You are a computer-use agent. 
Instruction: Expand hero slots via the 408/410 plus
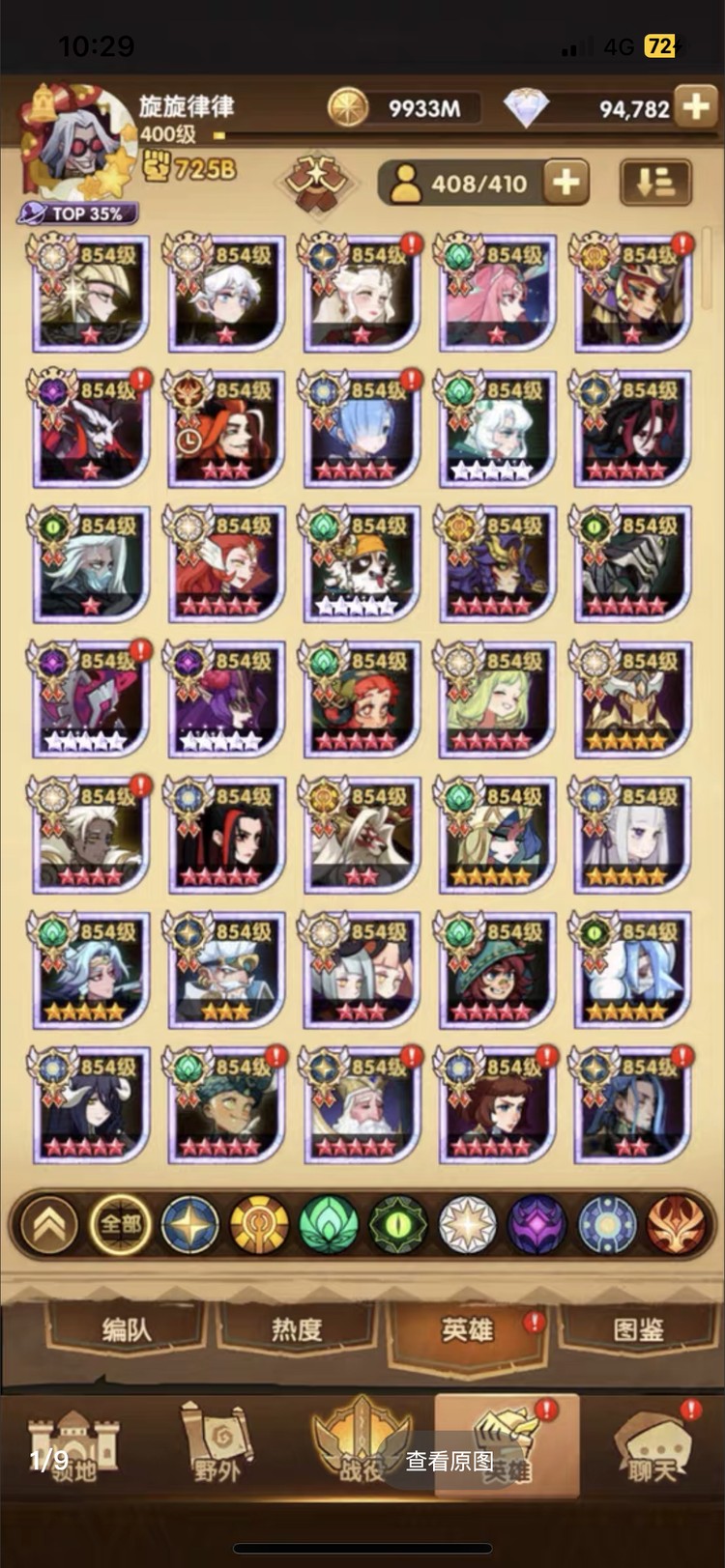coord(566,182)
